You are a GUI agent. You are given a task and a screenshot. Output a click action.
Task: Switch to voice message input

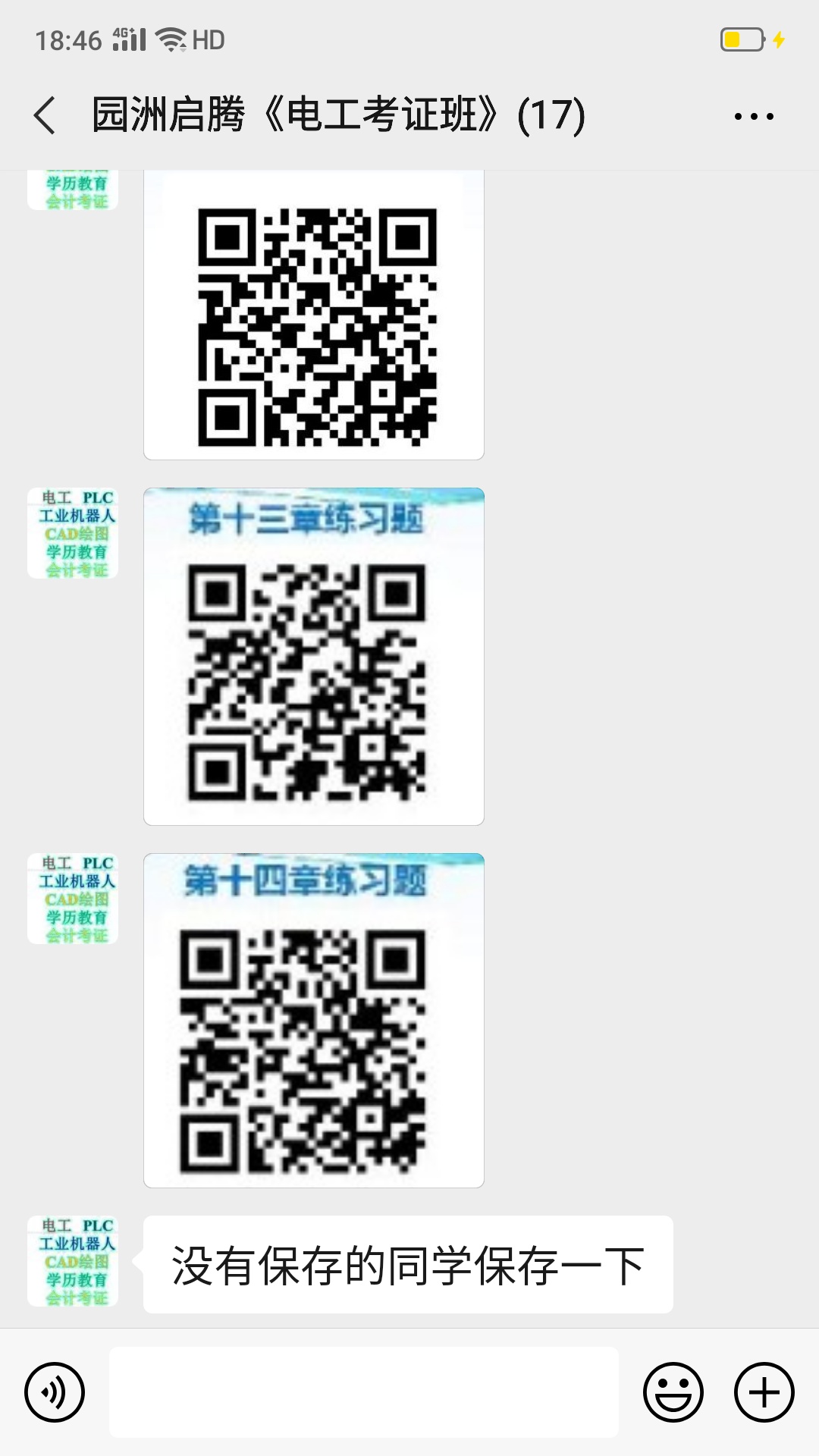coord(55,1392)
